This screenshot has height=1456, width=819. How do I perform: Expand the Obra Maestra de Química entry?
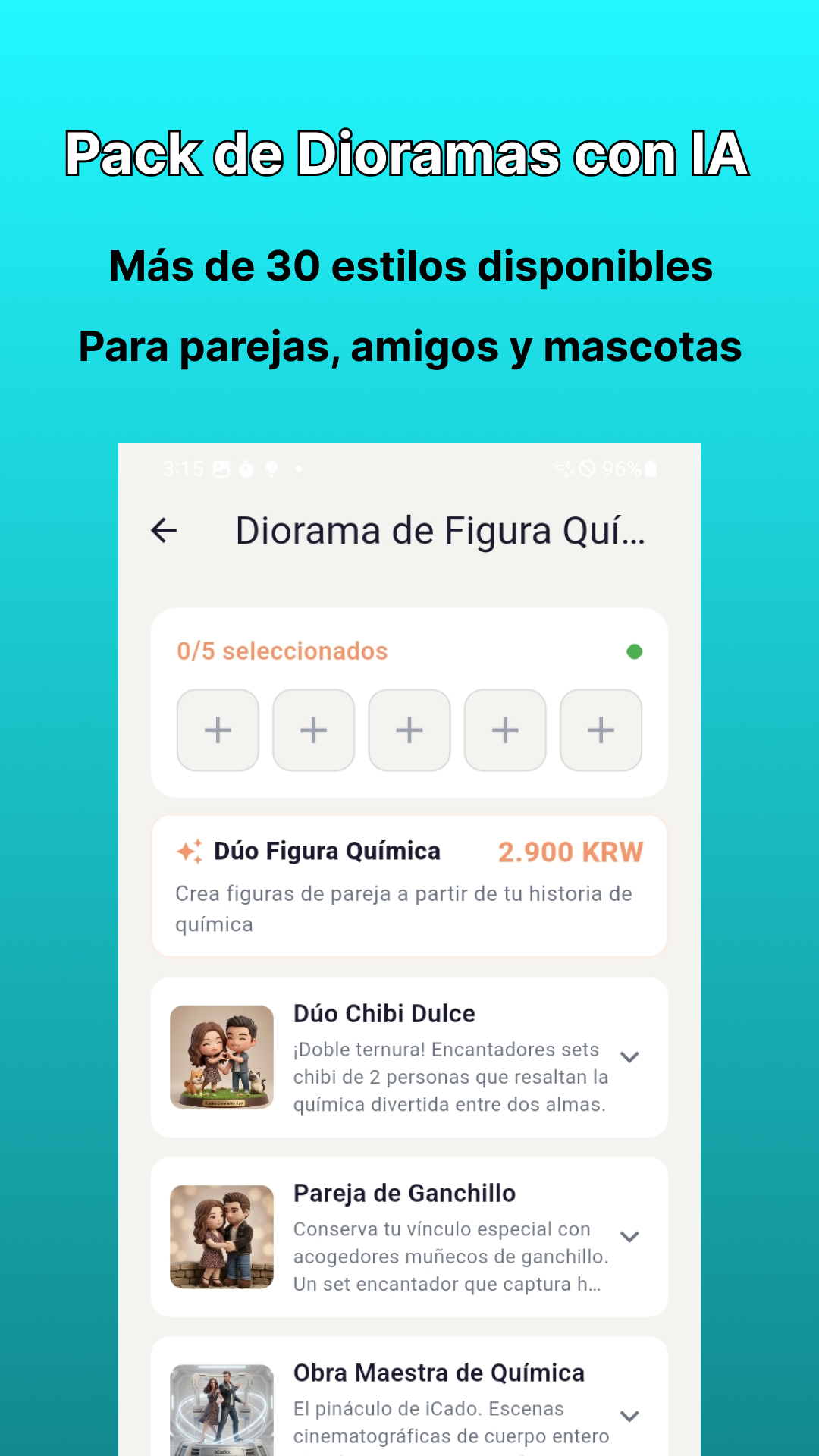pyautogui.click(x=629, y=1415)
